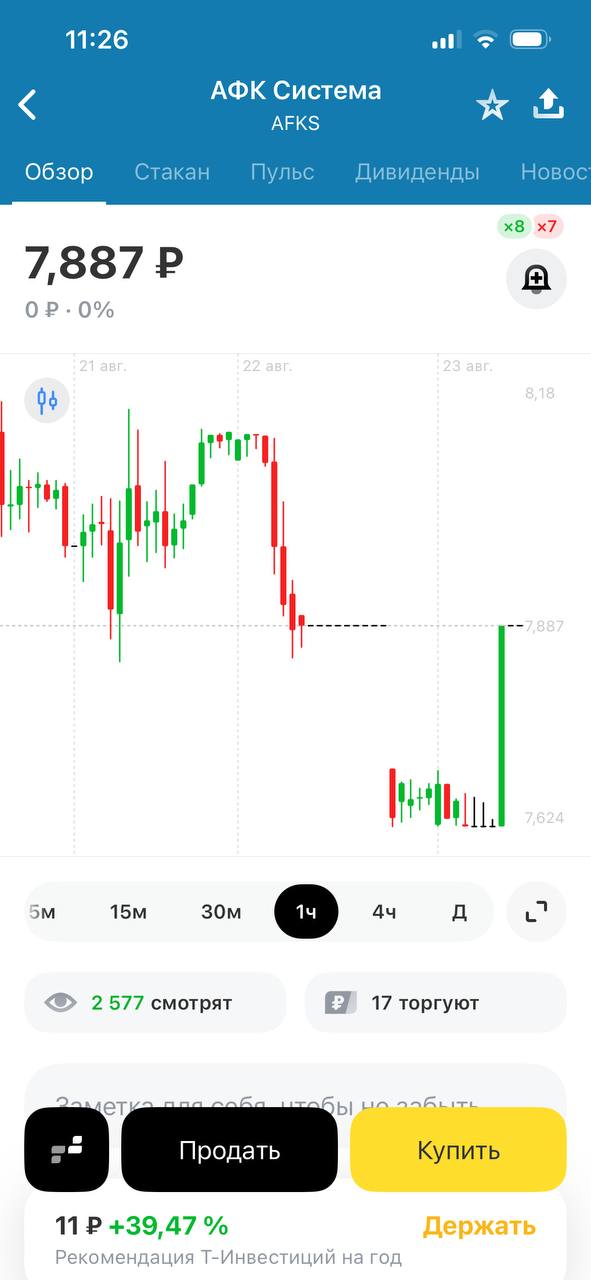Image resolution: width=591 pixels, height=1280 pixels.
Task: Switch chart to the Д daily interval
Action: [459, 912]
